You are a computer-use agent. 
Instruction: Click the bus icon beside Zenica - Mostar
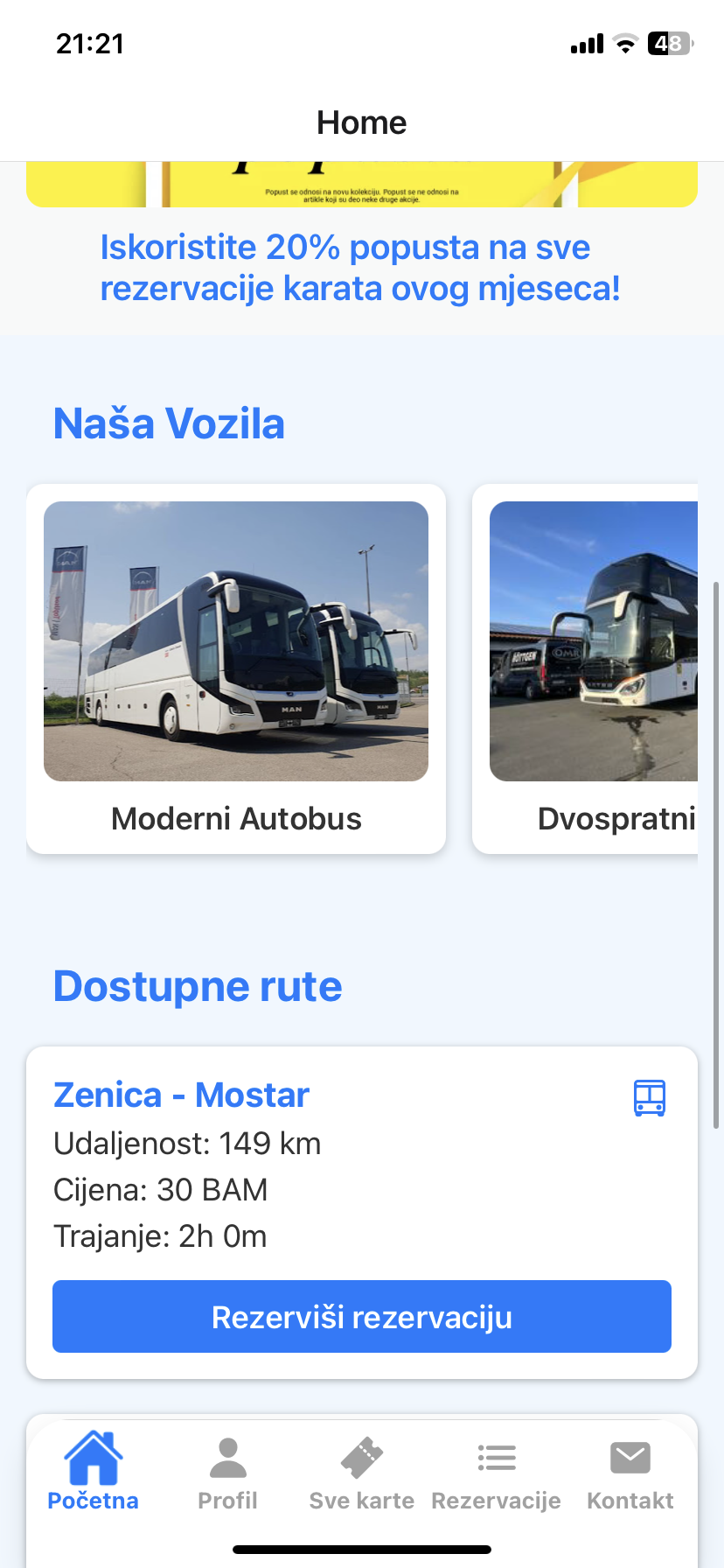coord(649,1097)
